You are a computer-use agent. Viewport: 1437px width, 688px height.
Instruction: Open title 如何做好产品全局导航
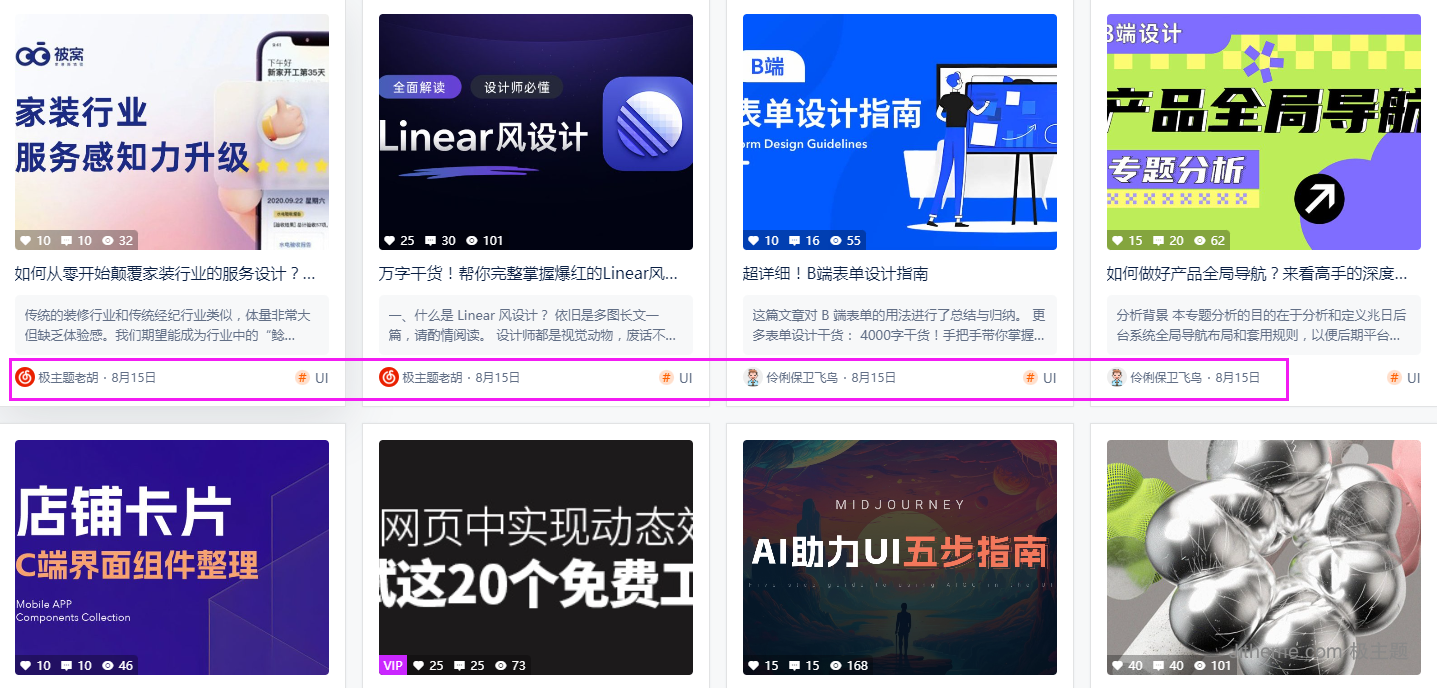pos(1257,274)
